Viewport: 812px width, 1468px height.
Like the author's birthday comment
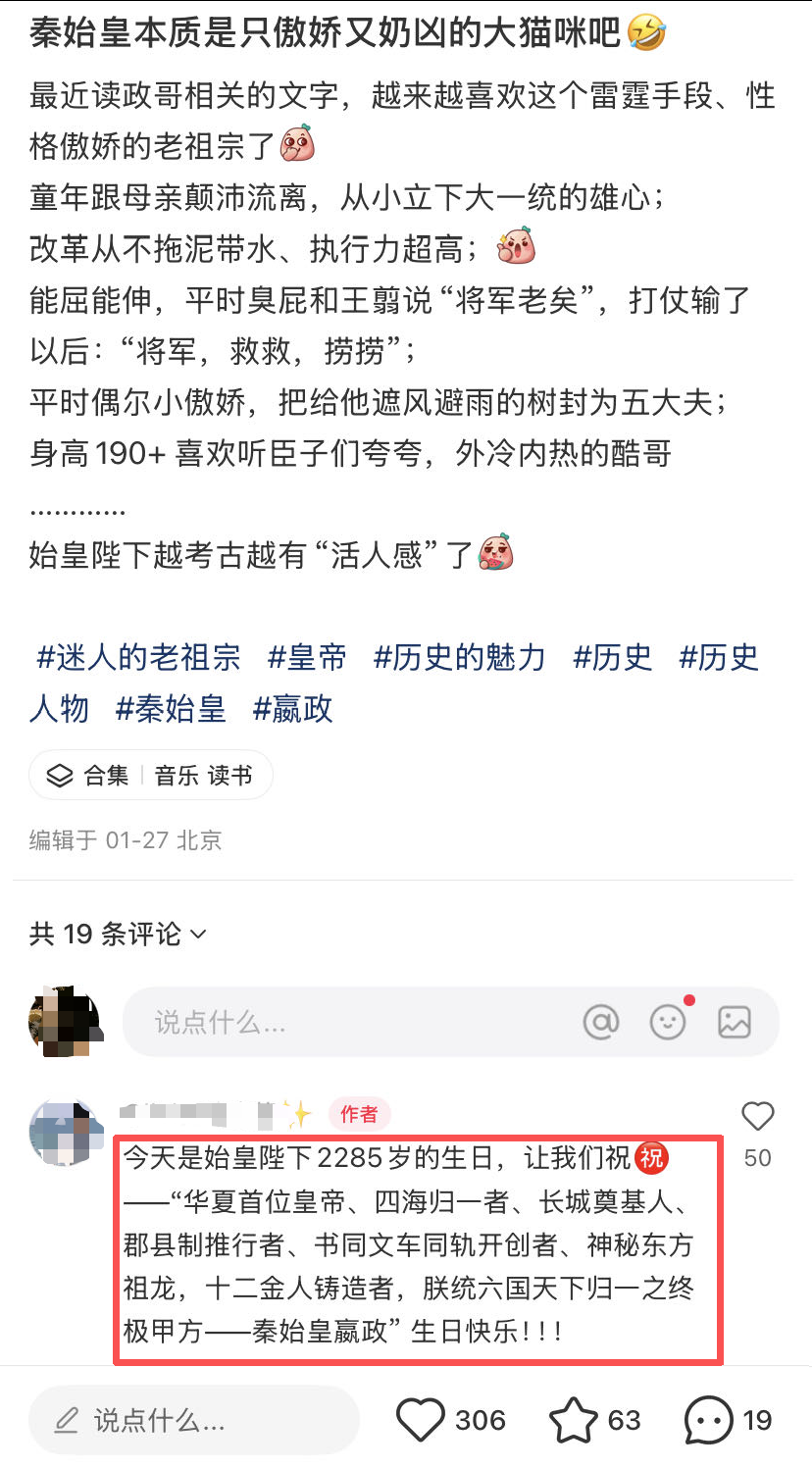click(x=757, y=1117)
